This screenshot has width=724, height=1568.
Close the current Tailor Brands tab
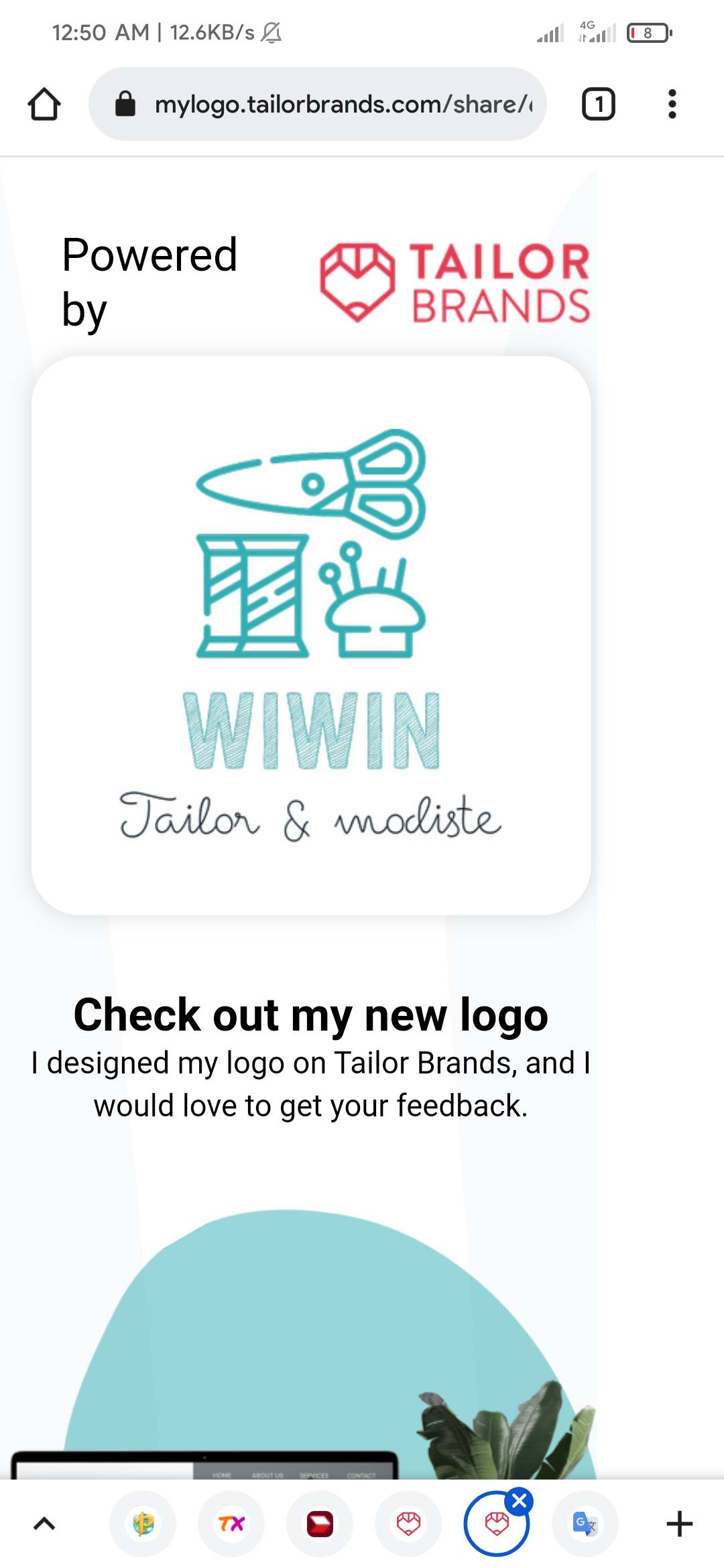click(x=520, y=1501)
